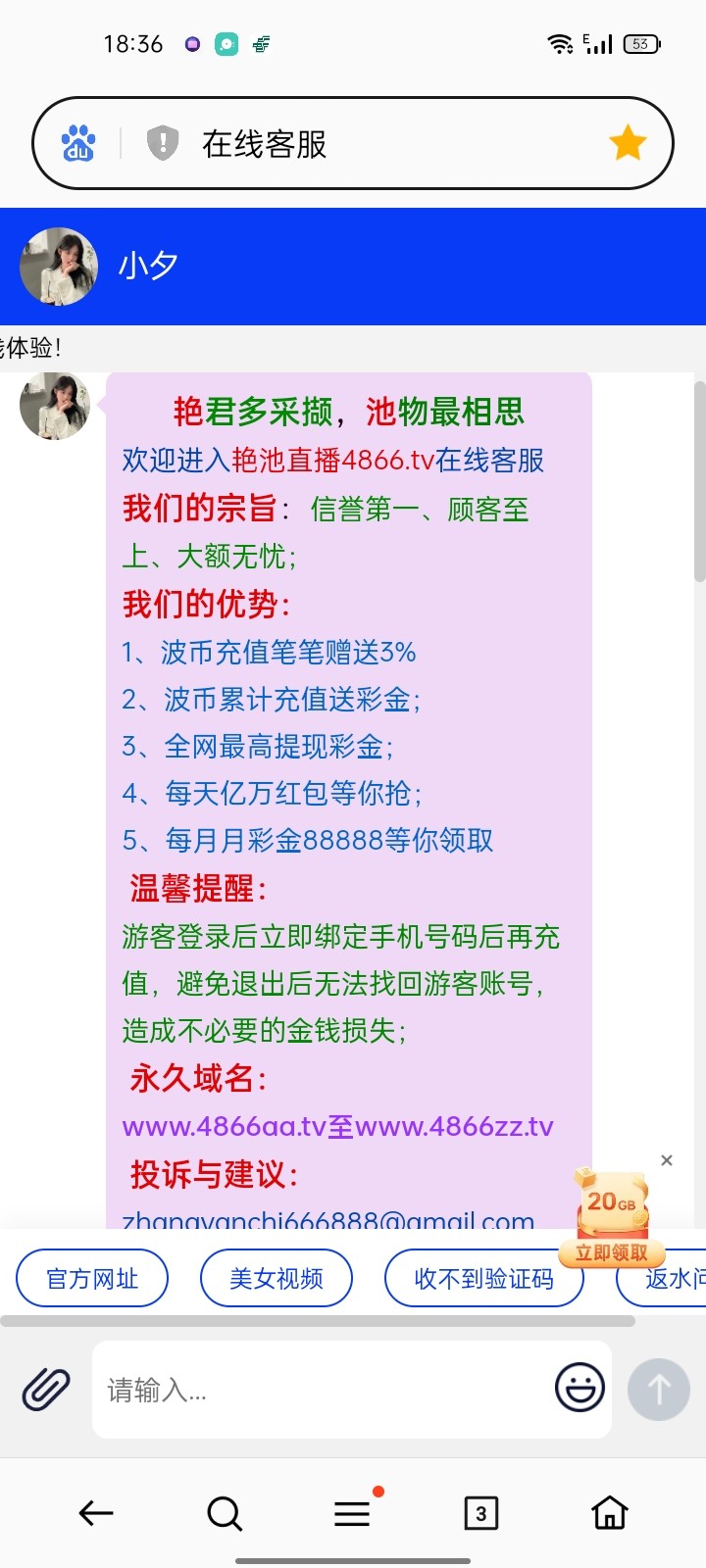The image size is (706, 1568).
Task: Open browser search
Action: point(225,1513)
